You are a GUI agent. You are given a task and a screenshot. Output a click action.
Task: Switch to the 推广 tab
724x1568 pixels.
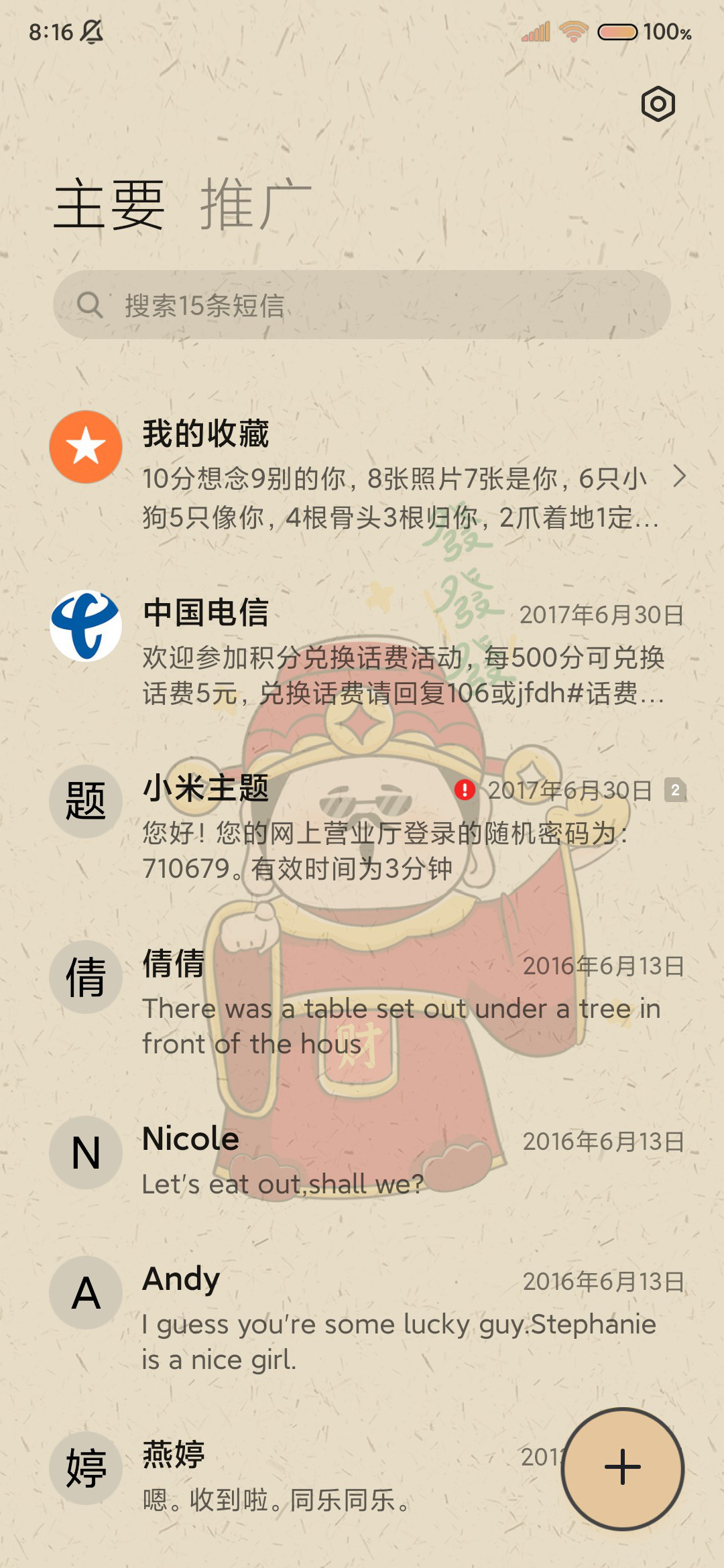(256, 204)
